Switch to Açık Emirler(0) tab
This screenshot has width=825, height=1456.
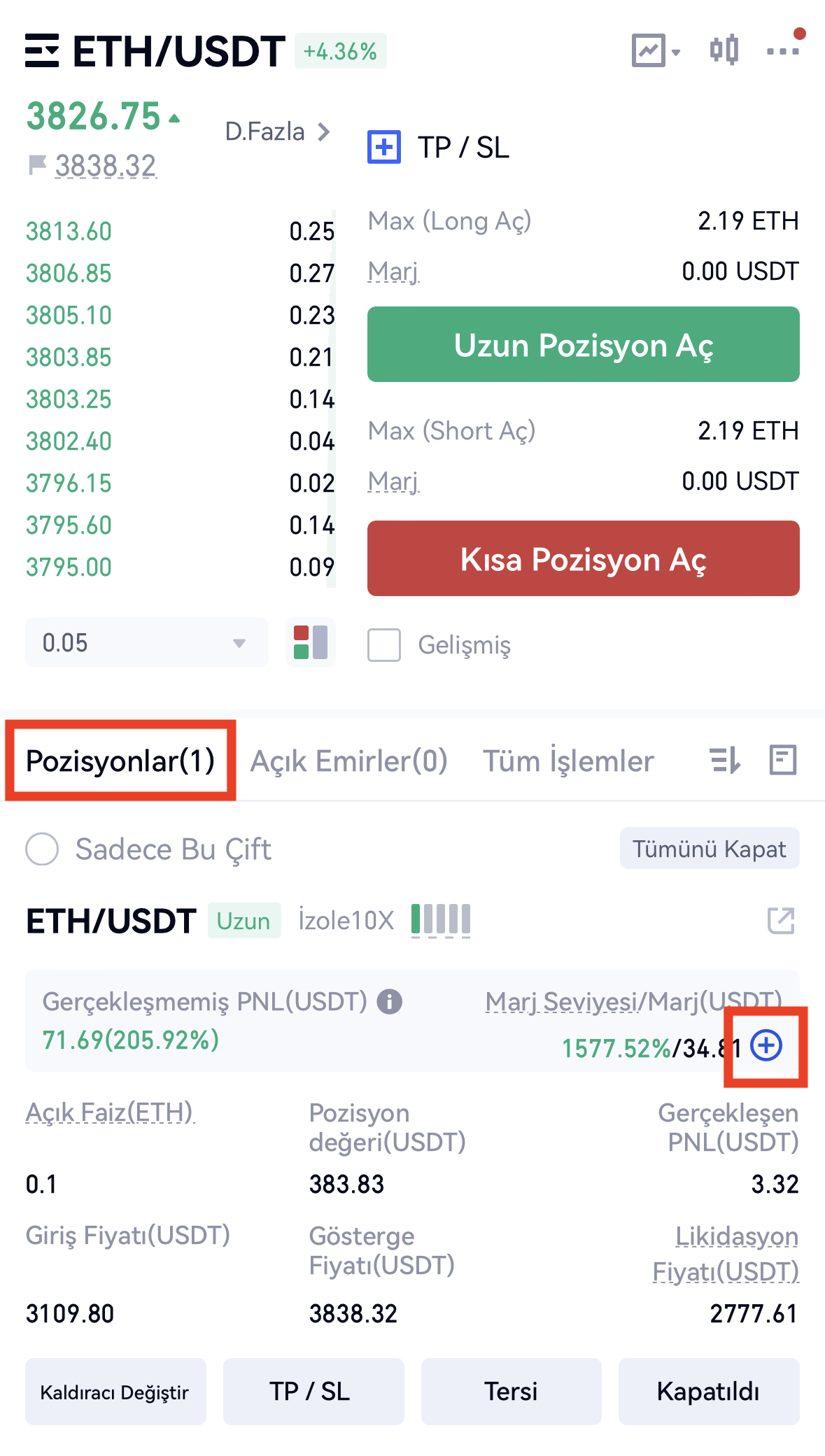point(348,761)
